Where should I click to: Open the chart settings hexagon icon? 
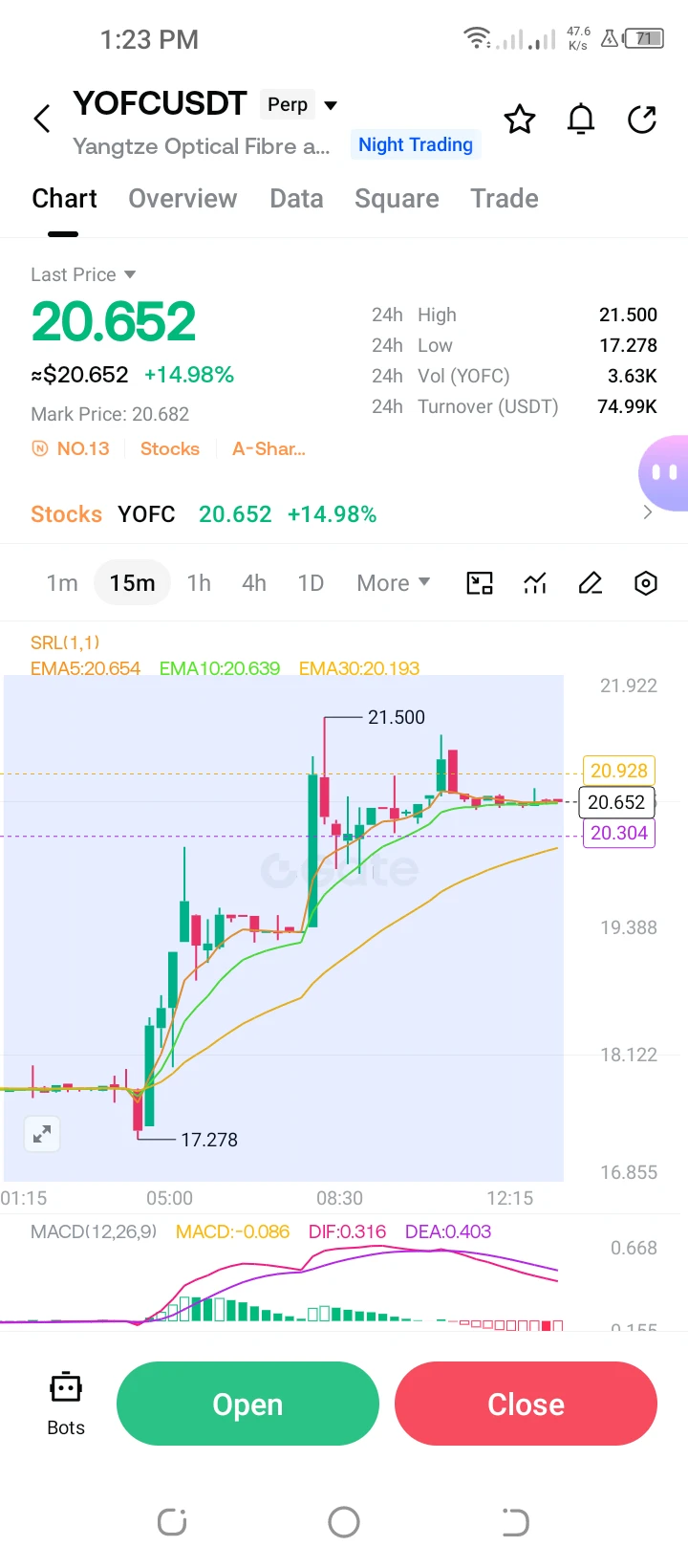click(646, 583)
